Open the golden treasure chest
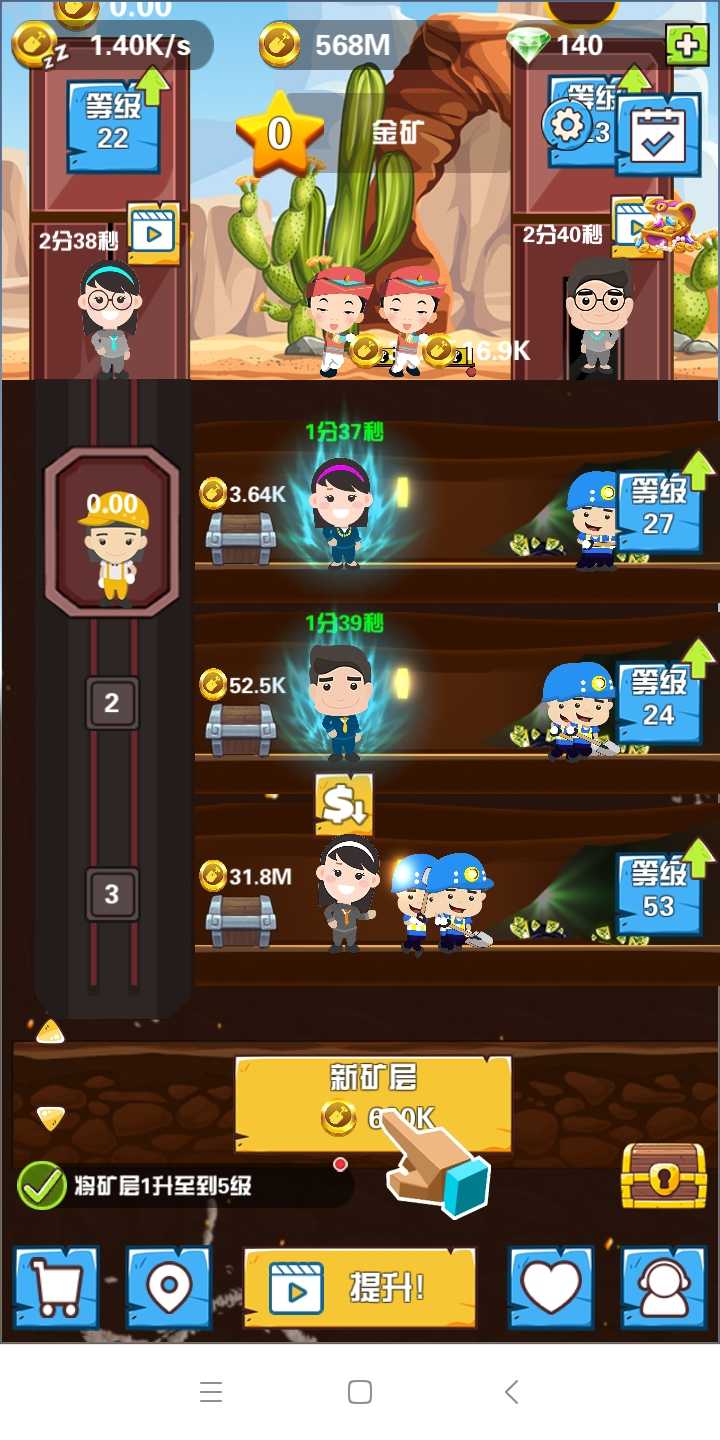The width and height of the screenshot is (720, 1440). (663, 1176)
